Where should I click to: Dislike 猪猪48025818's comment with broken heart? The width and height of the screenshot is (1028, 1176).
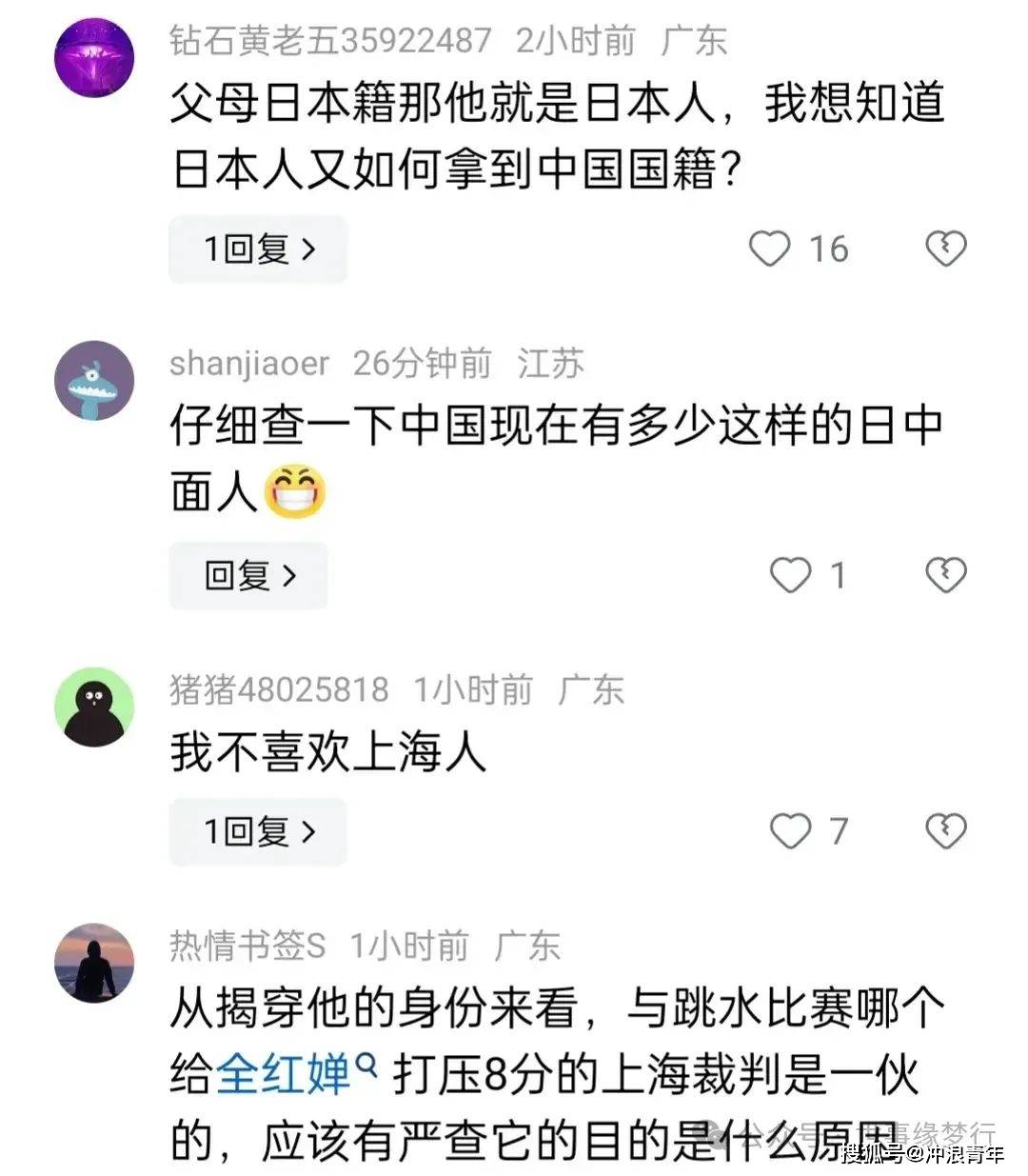946,831
